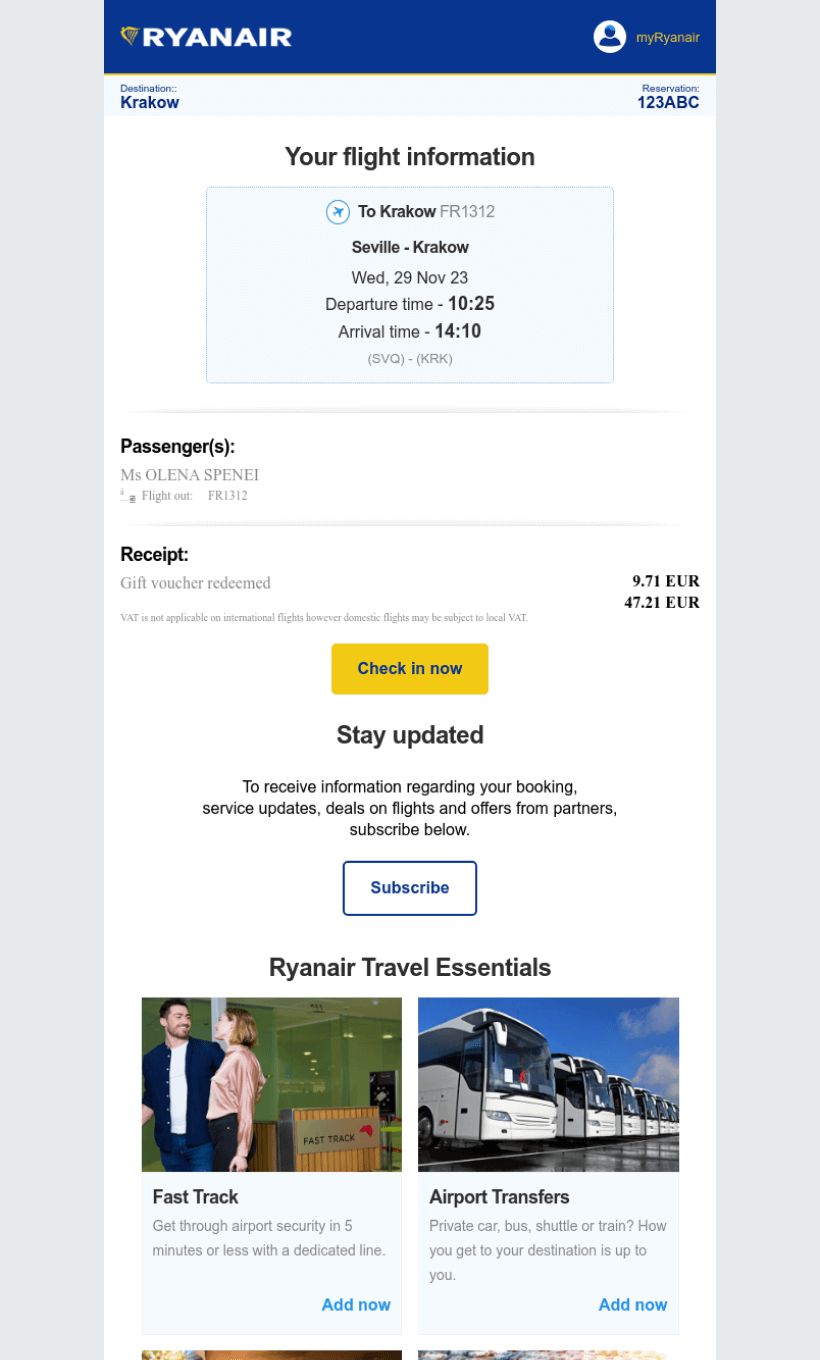Click the 'Airport Transfers' card title

pyautogui.click(x=499, y=1196)
